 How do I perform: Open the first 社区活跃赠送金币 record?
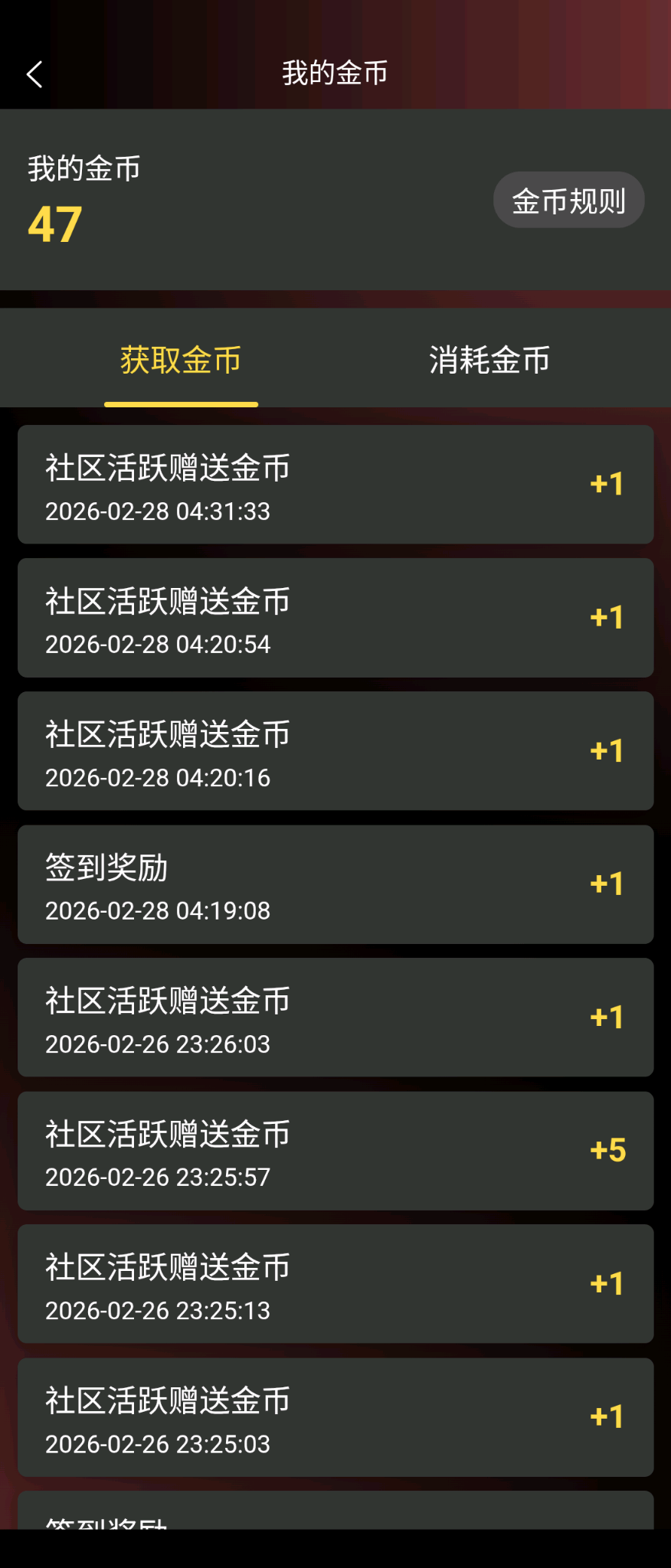tap(335, 485)
